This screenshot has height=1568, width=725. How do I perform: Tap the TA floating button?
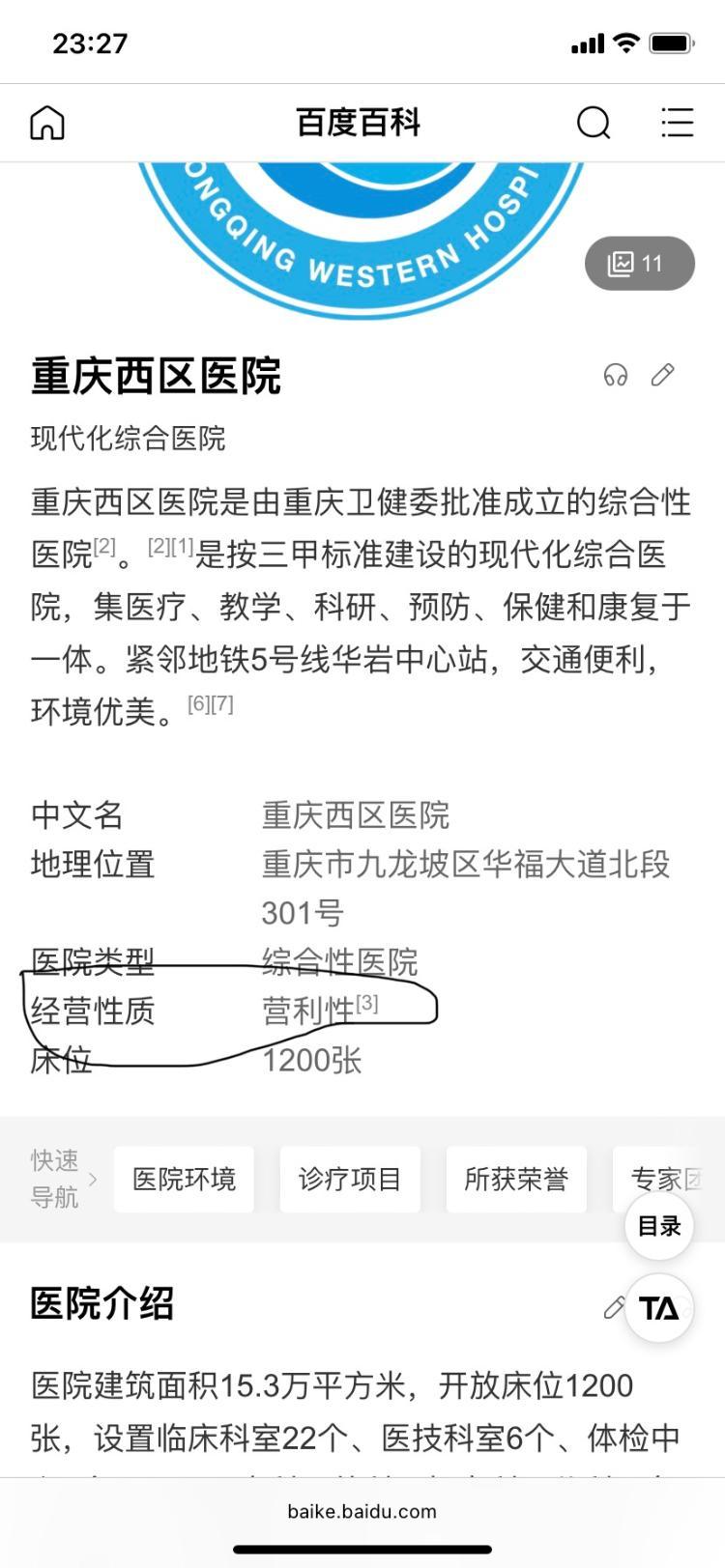[x=659, y=1308]
